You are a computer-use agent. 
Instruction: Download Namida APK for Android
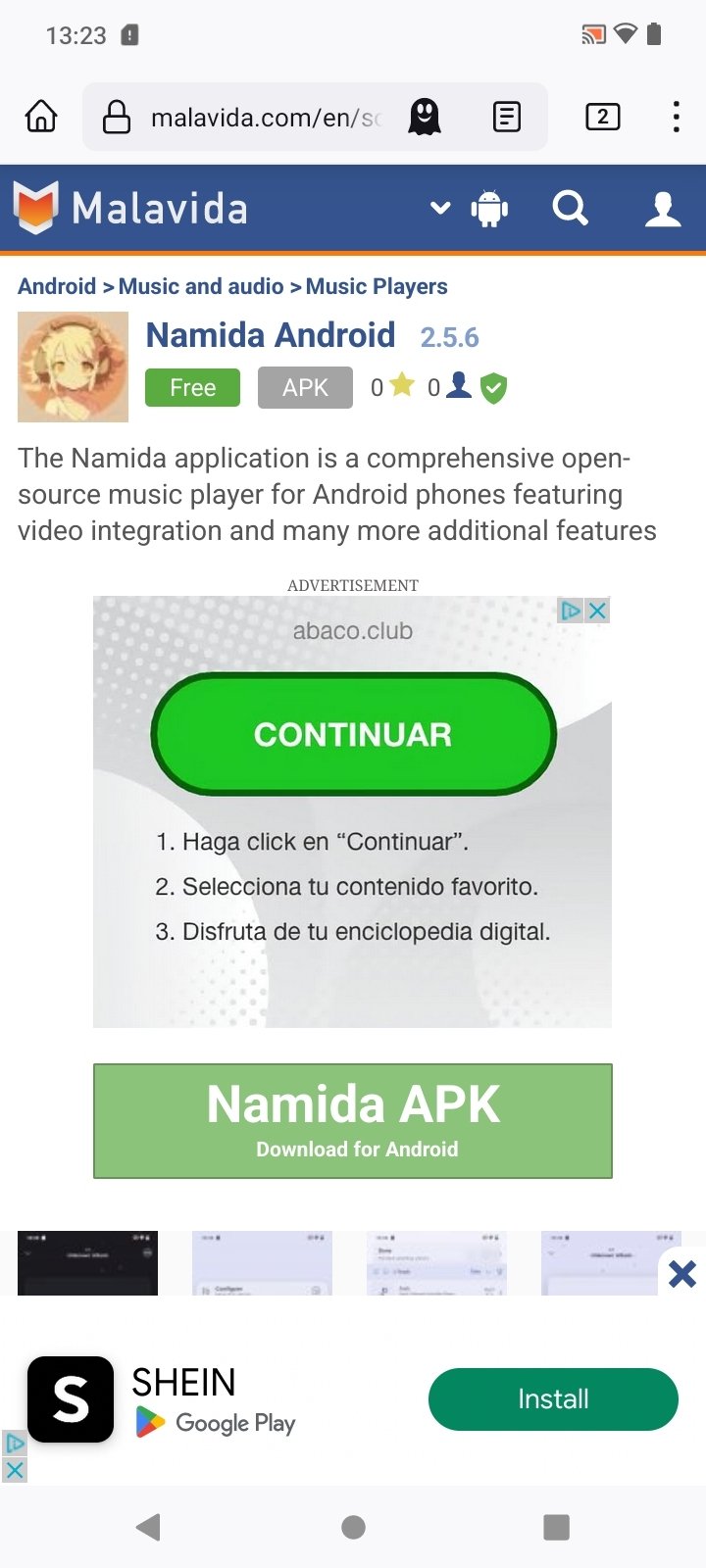pos(353,1121)
